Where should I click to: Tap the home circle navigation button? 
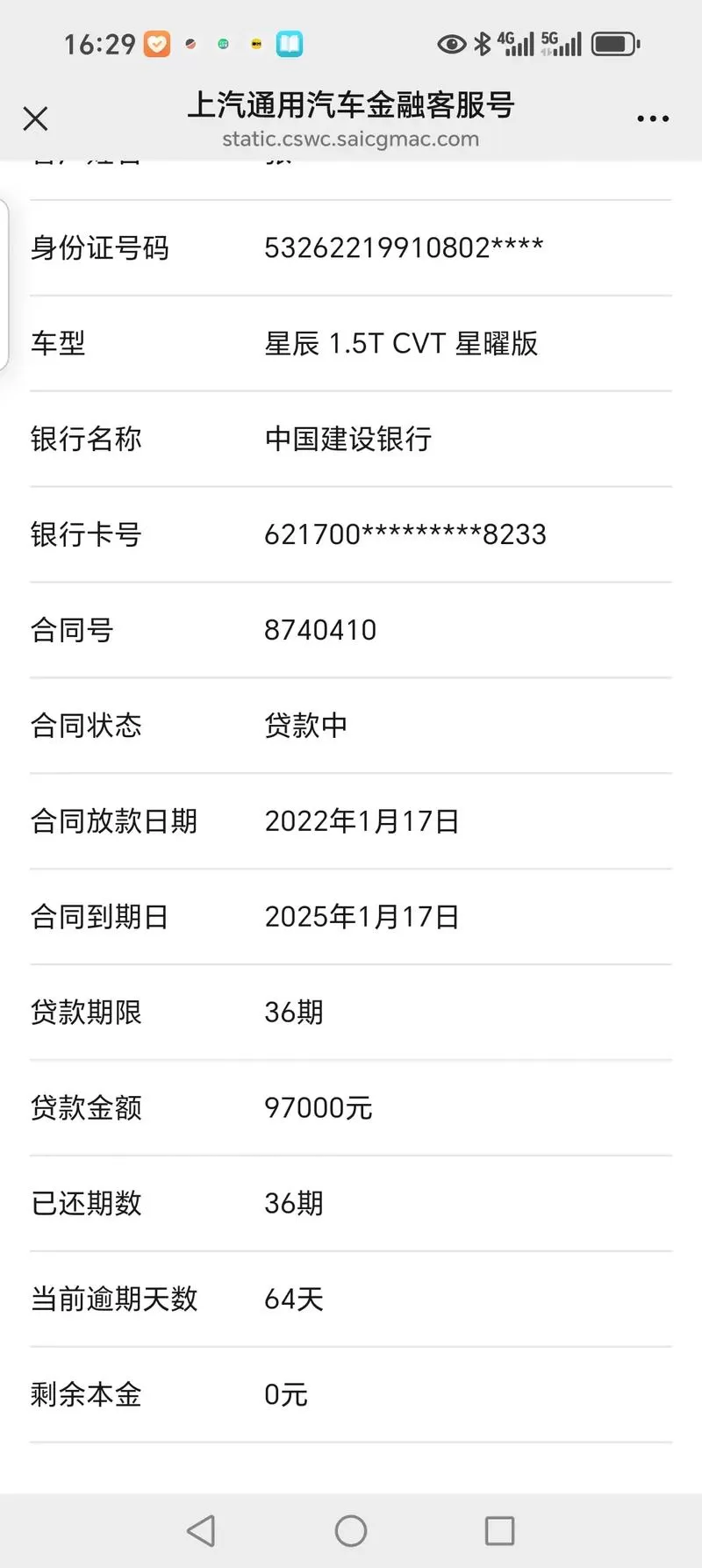[x=350, y=1530]
